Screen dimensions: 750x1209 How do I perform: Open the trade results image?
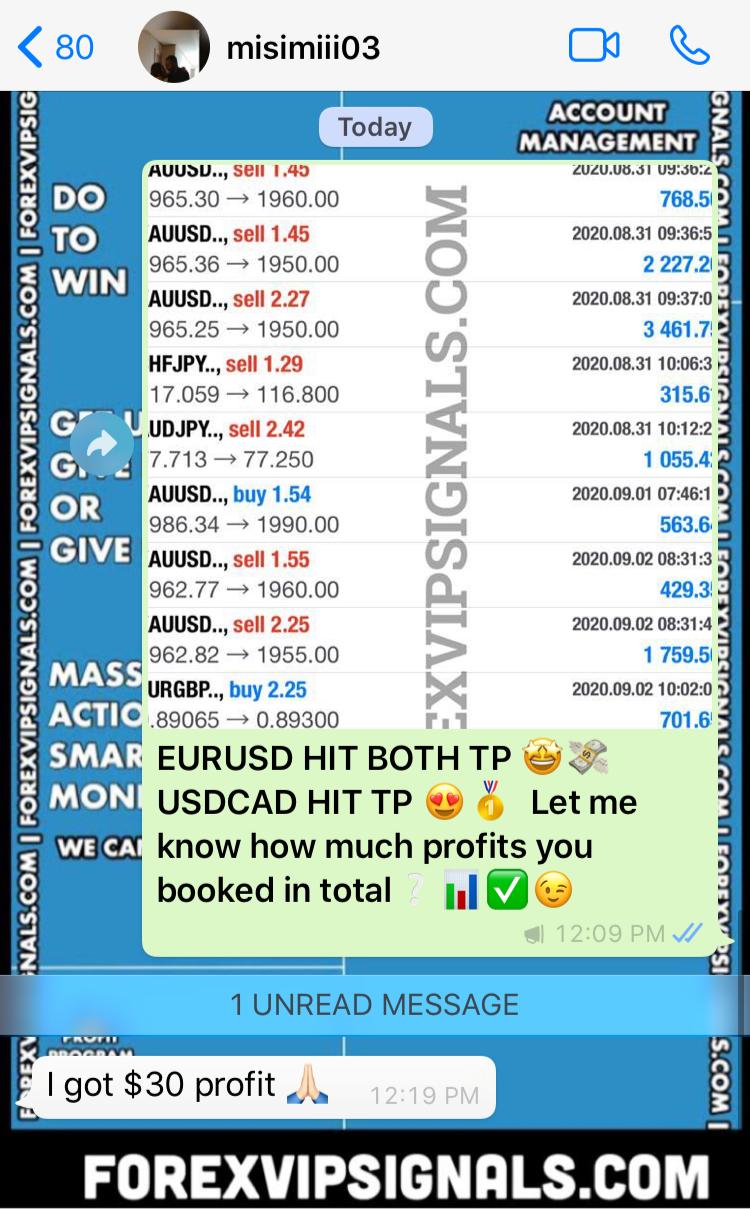(x=430, y=445)
